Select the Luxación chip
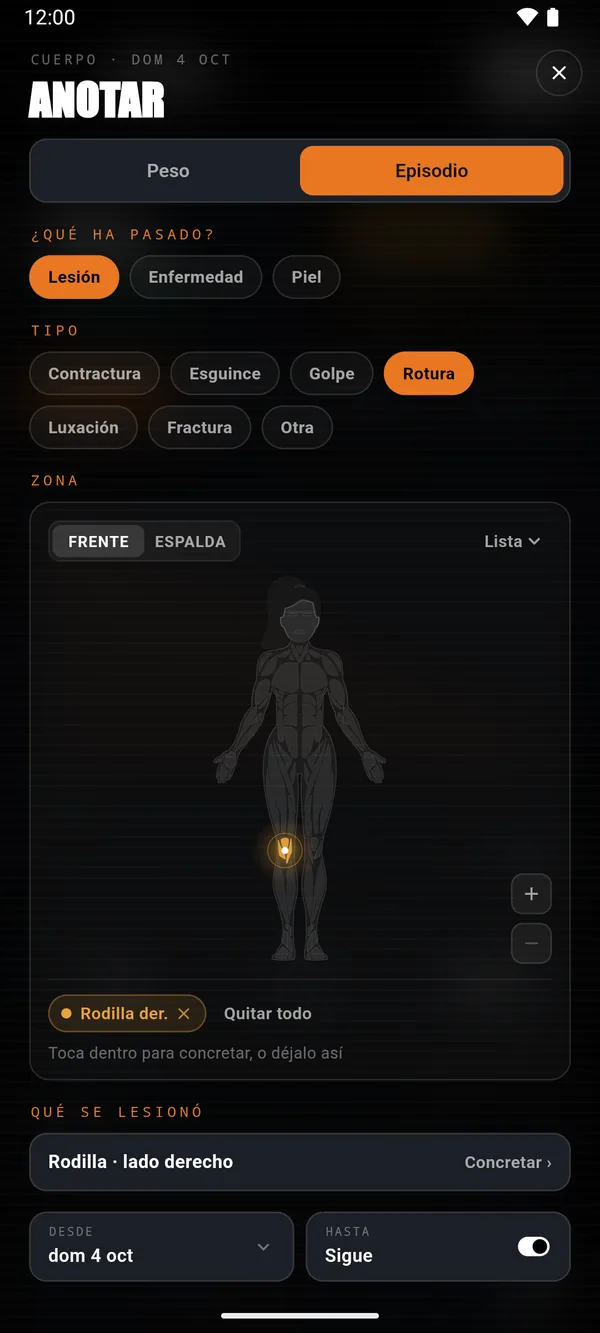 tap(83, 427)
